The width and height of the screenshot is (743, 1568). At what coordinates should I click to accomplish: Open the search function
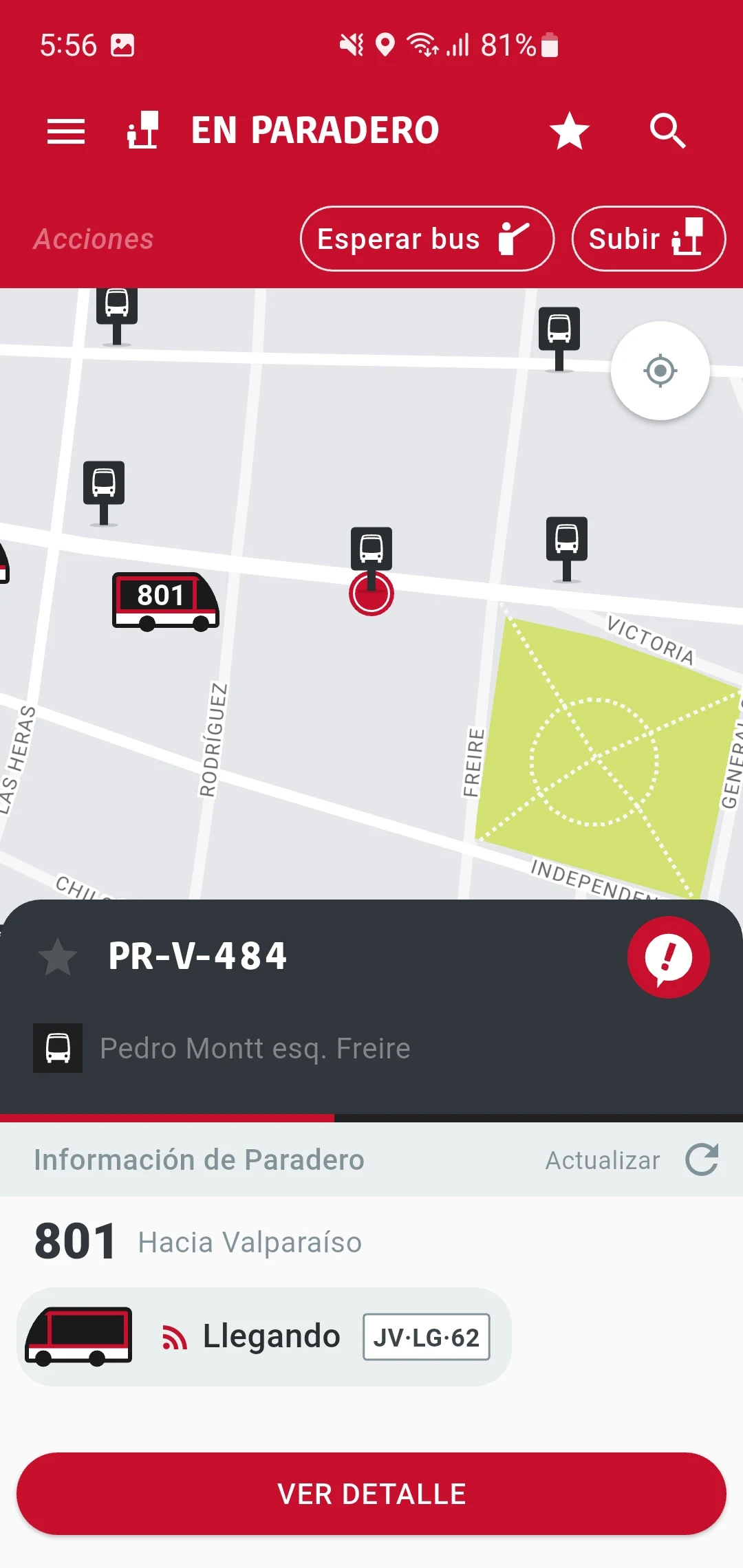(668, 131)
